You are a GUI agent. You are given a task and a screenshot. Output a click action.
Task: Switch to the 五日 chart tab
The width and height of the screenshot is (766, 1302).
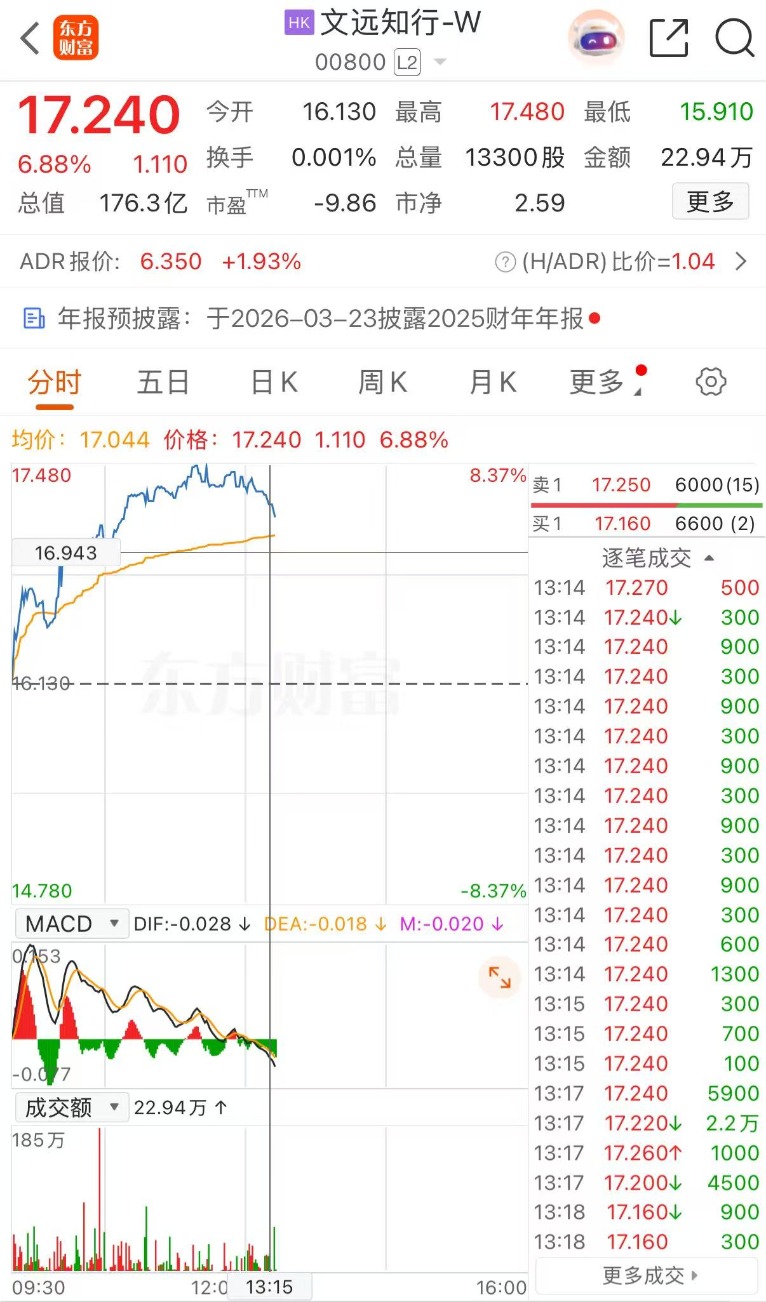click(163, 382)
